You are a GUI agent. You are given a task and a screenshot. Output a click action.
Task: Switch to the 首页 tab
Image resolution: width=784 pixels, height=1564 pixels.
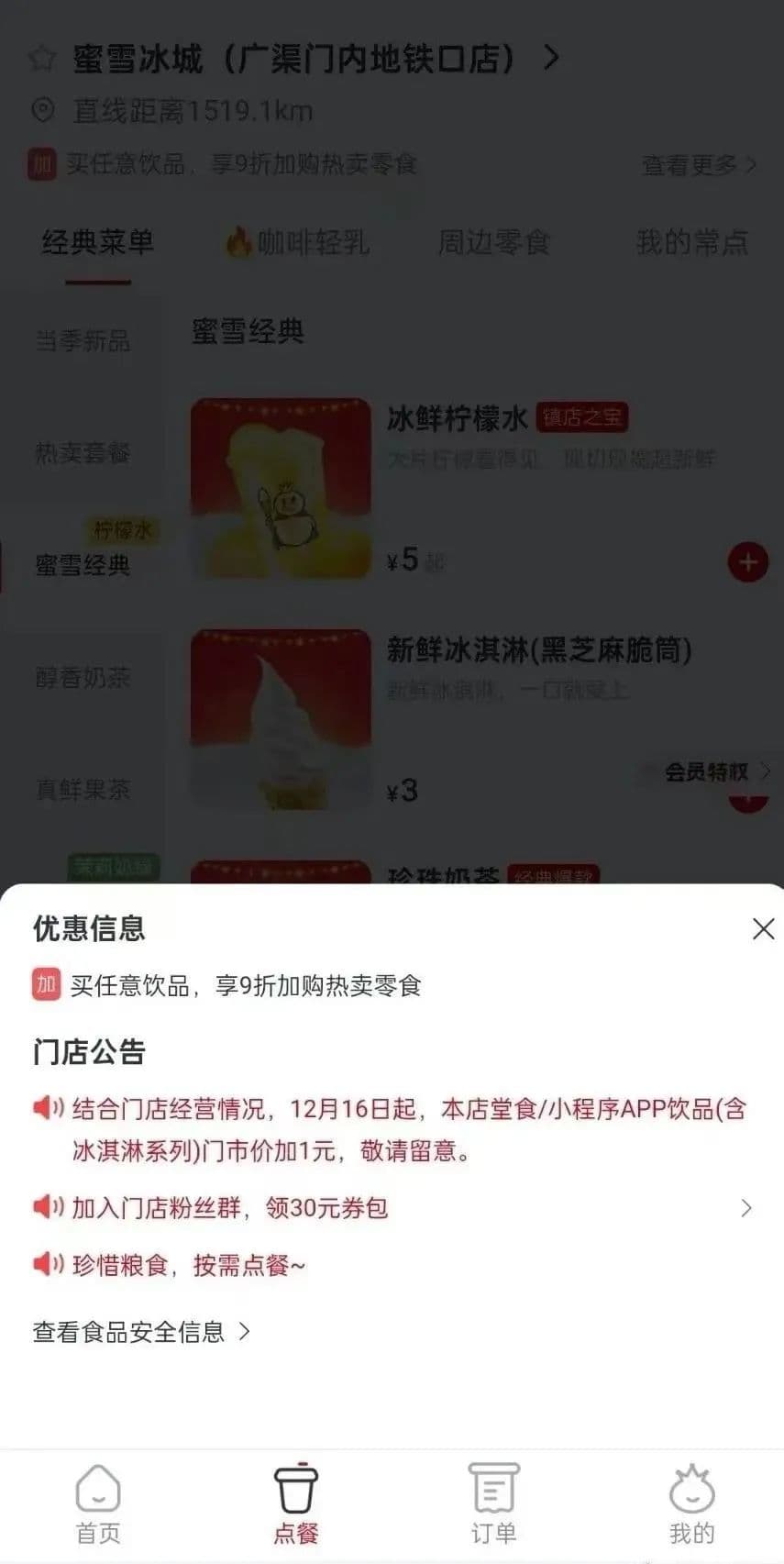pyautogui.click(x=98, y=1504)
